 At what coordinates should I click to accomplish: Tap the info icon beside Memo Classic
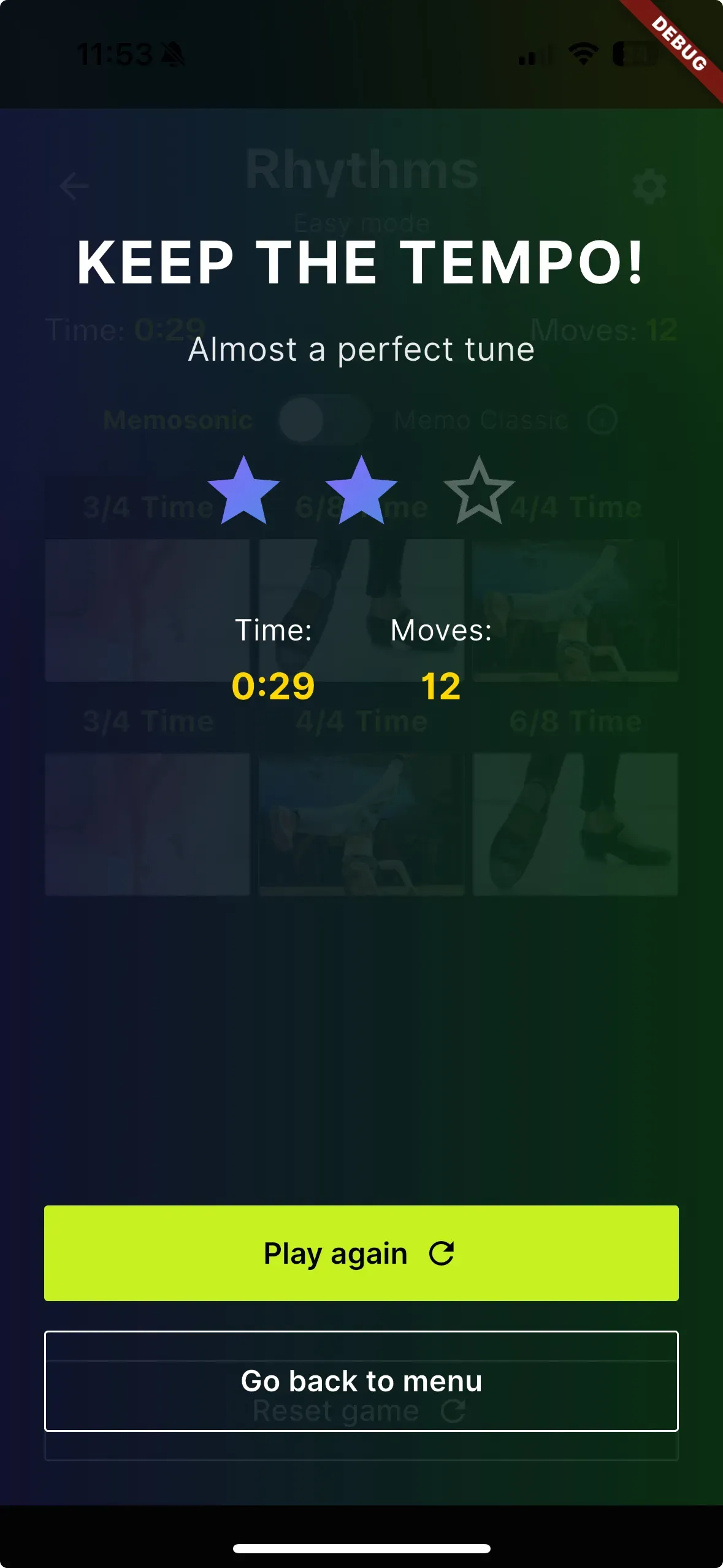click(600, 420)
